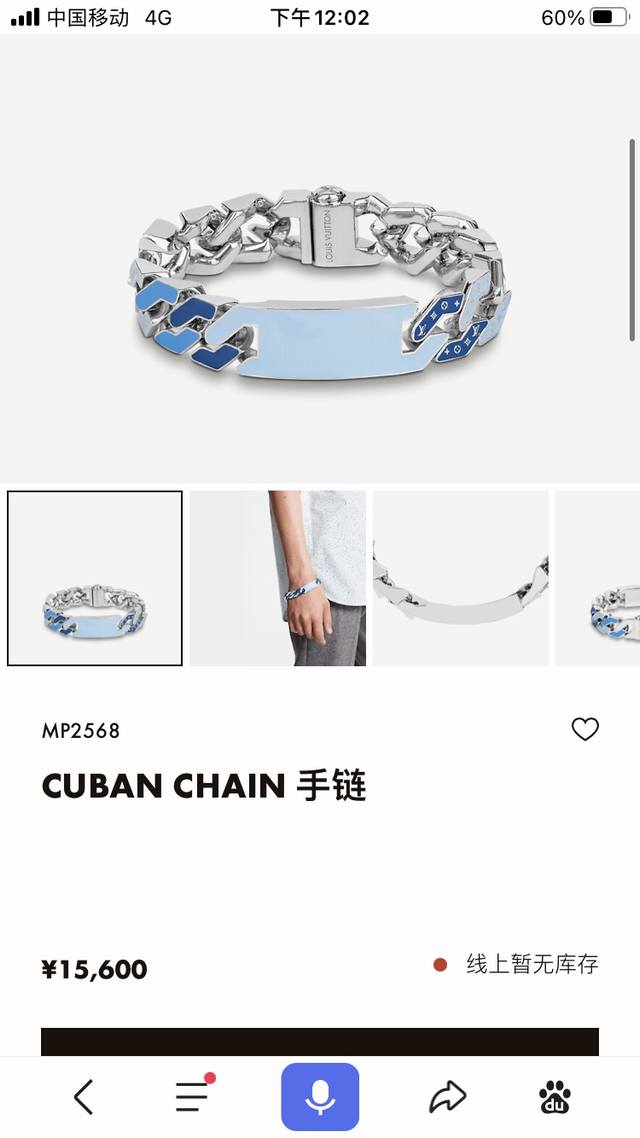Image resolution: width=640 pixels, height=1138 pixels.
Task: Start voice search with the microphone
Action: tap(320, 1097)
